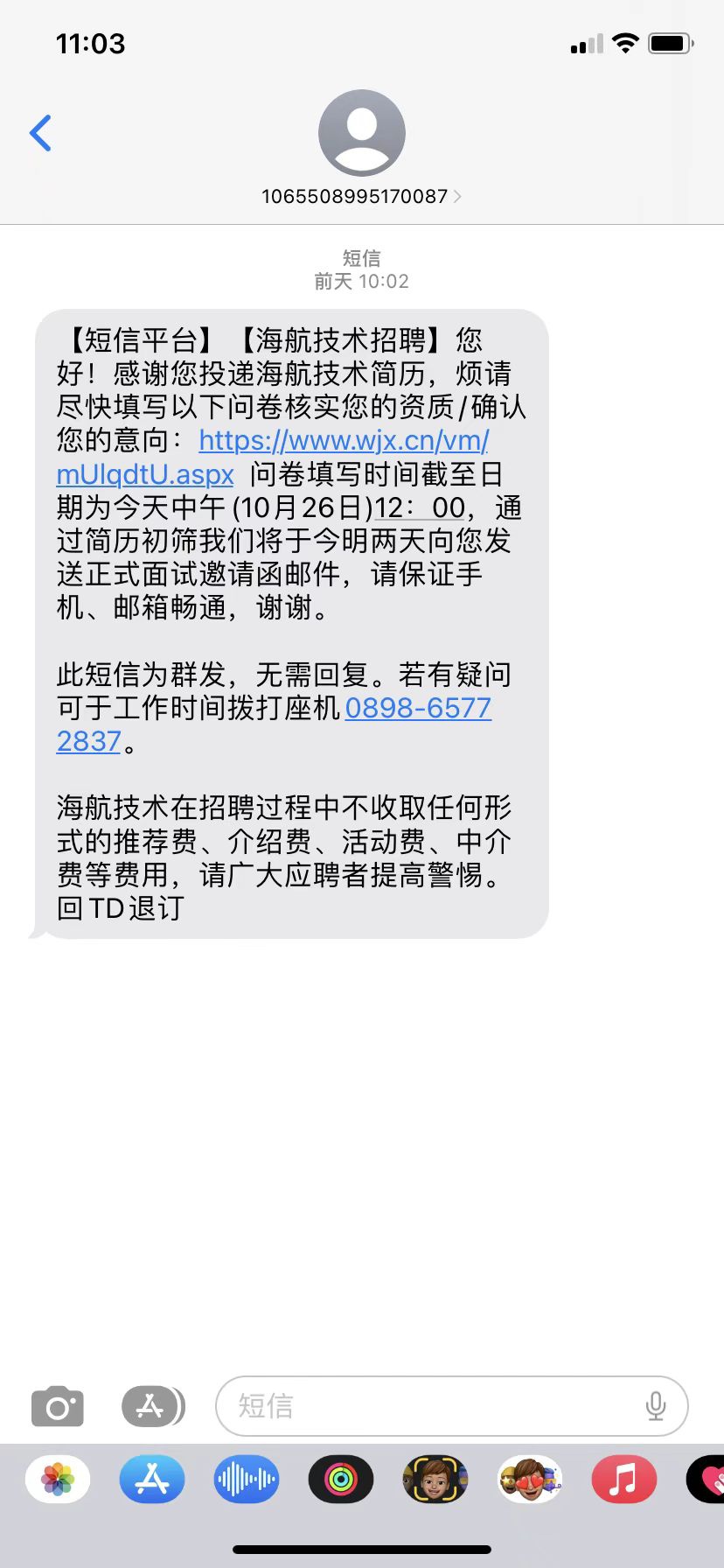Open the camera to attach a photo
The width and height of the screenshot is (724, 1568).
pyautogui.click(x=58, y=1406)
